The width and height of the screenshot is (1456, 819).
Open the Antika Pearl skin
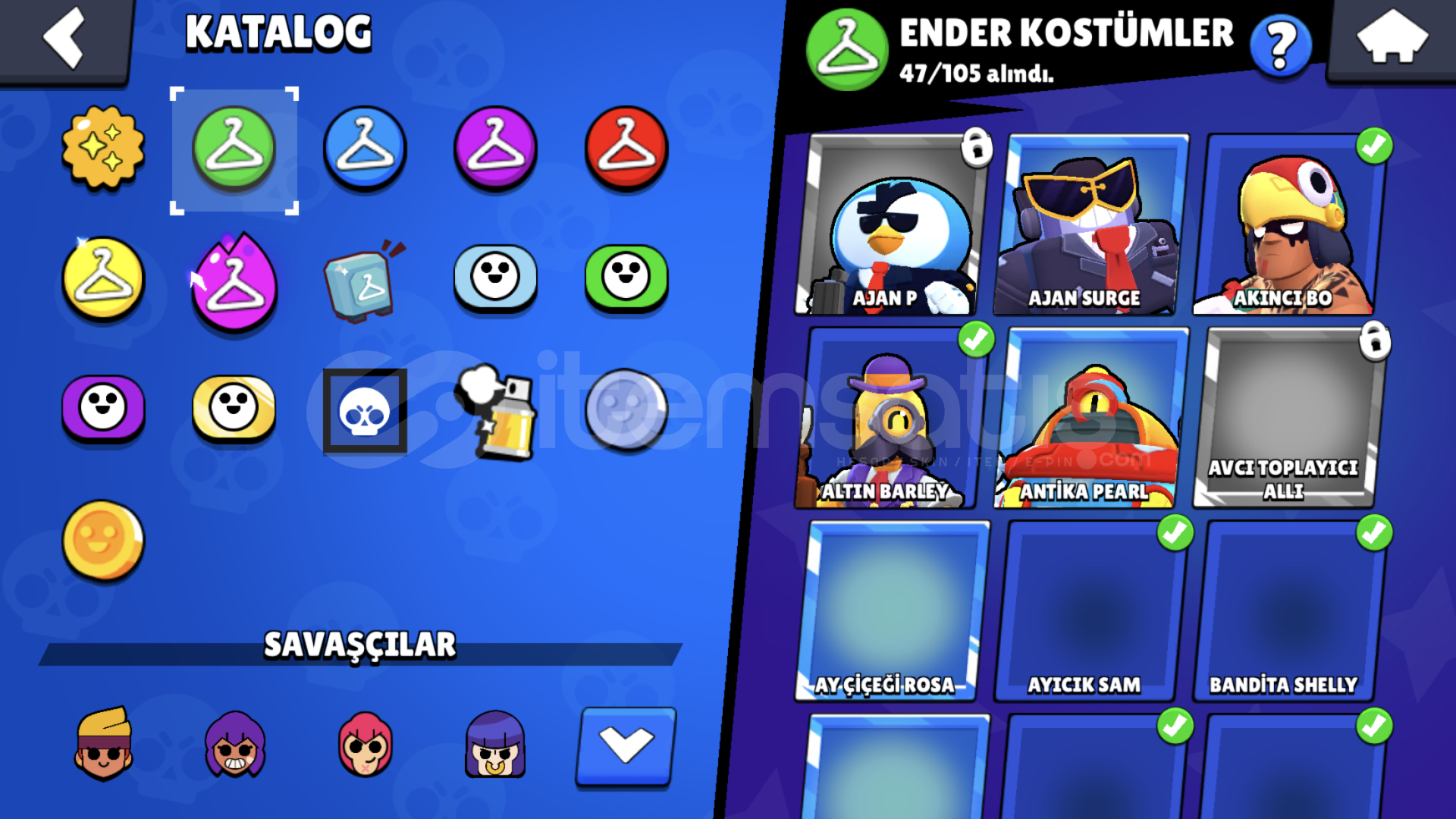(x=1090, y=419)
